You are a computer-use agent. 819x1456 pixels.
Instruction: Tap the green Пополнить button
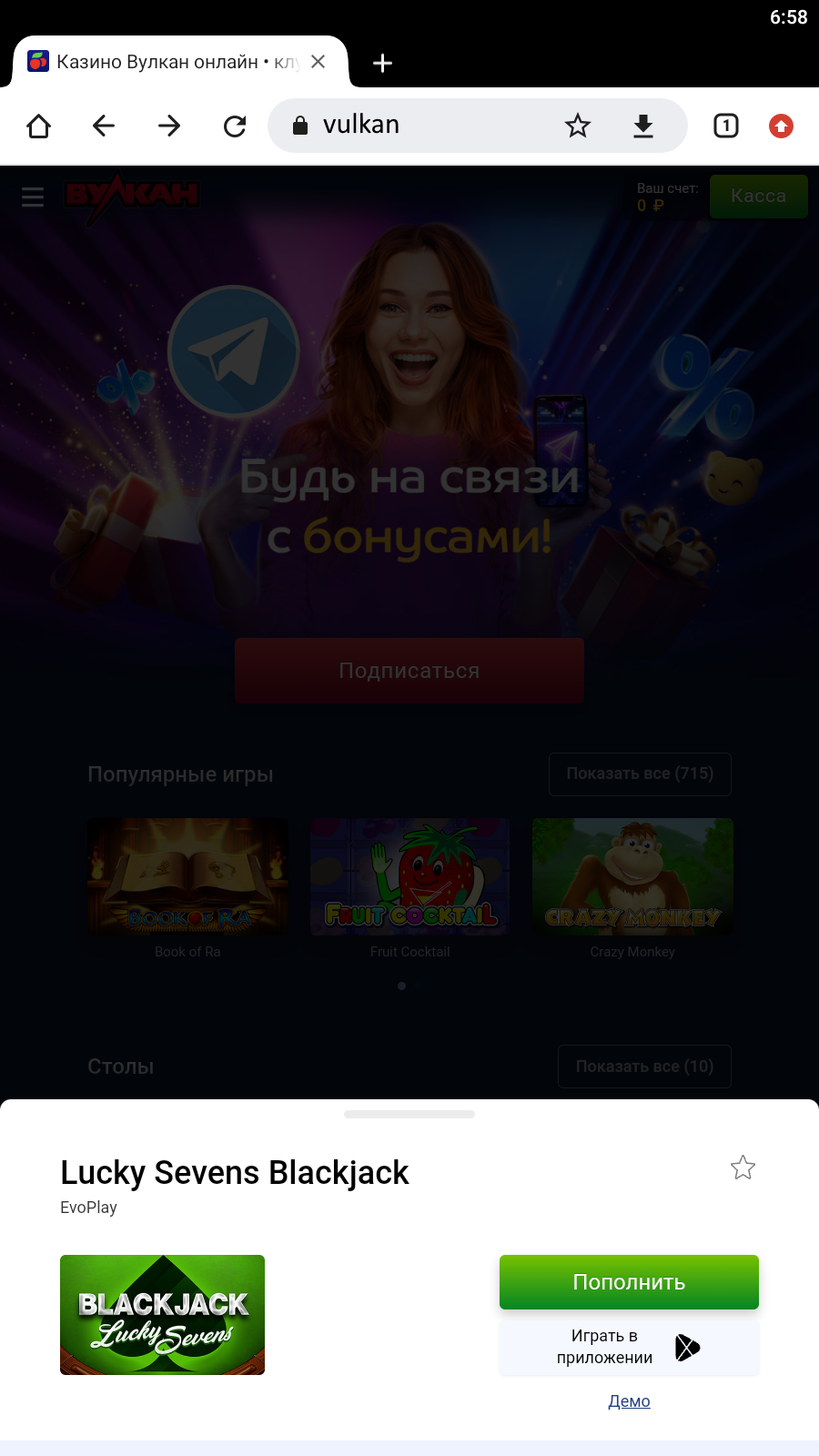pyautogui.click(x=629, y=1282)
